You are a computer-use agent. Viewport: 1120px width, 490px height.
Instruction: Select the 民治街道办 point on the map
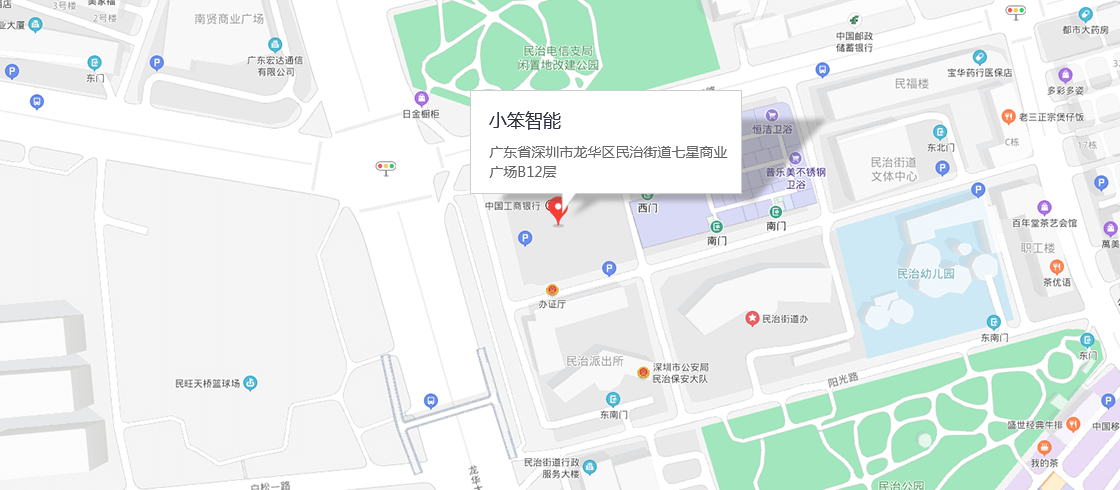pyautogui.click(x=752, y=319)
